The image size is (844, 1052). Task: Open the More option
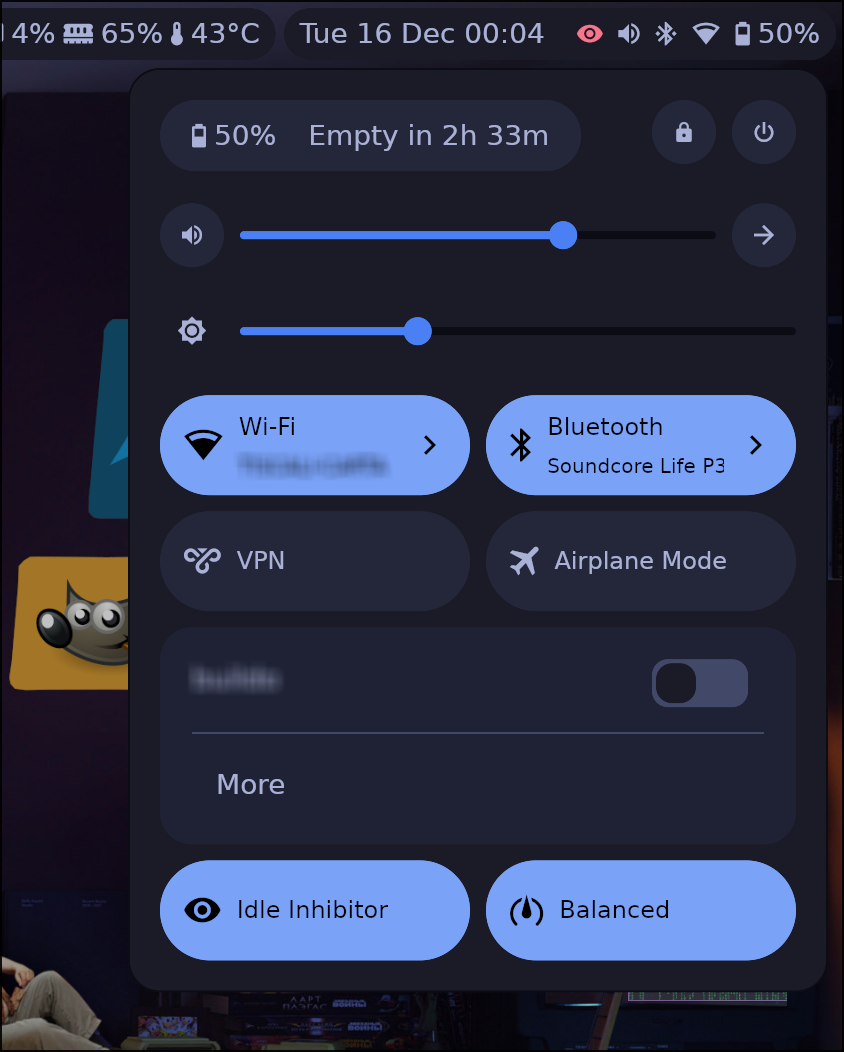251,785
